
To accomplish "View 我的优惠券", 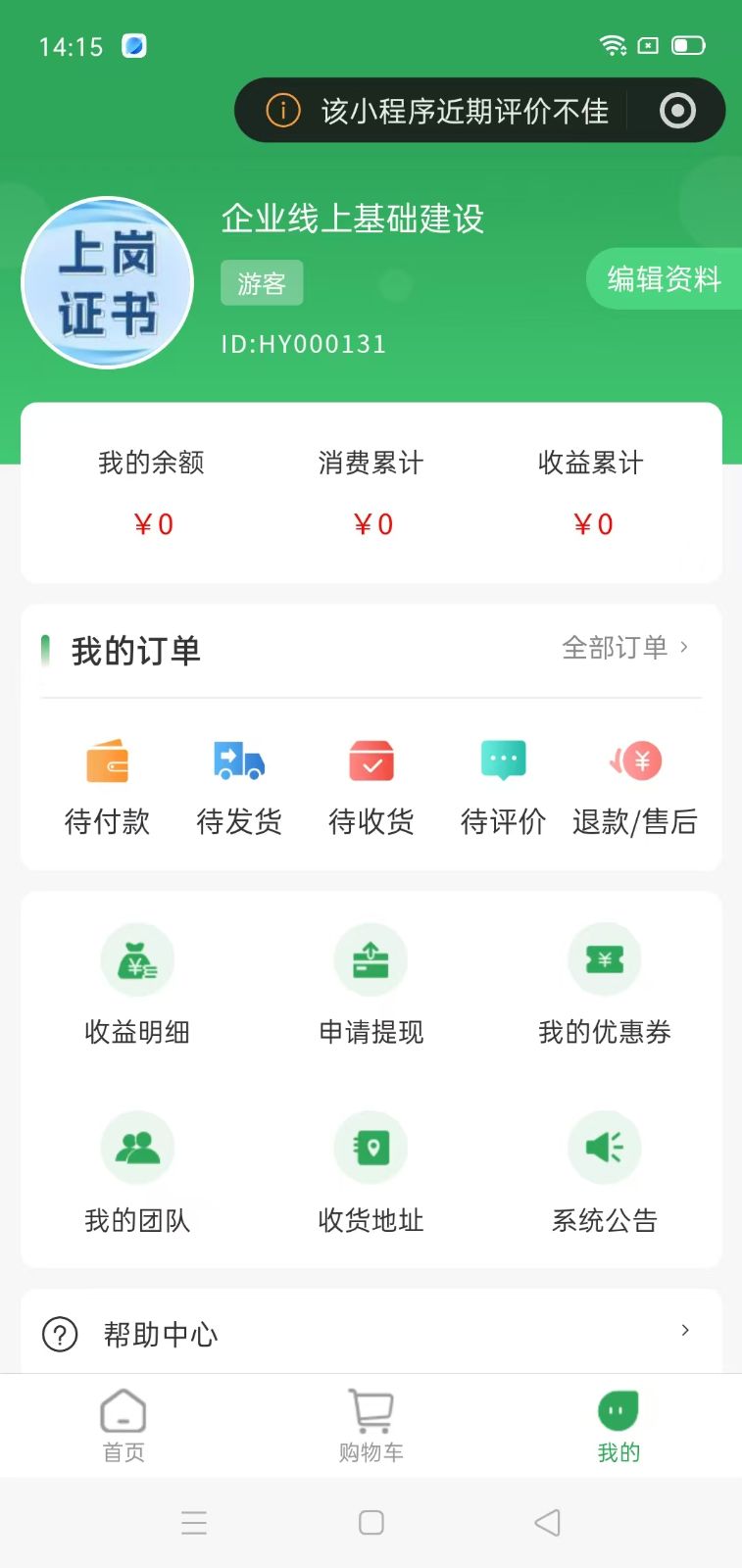I will click(605, 984).
